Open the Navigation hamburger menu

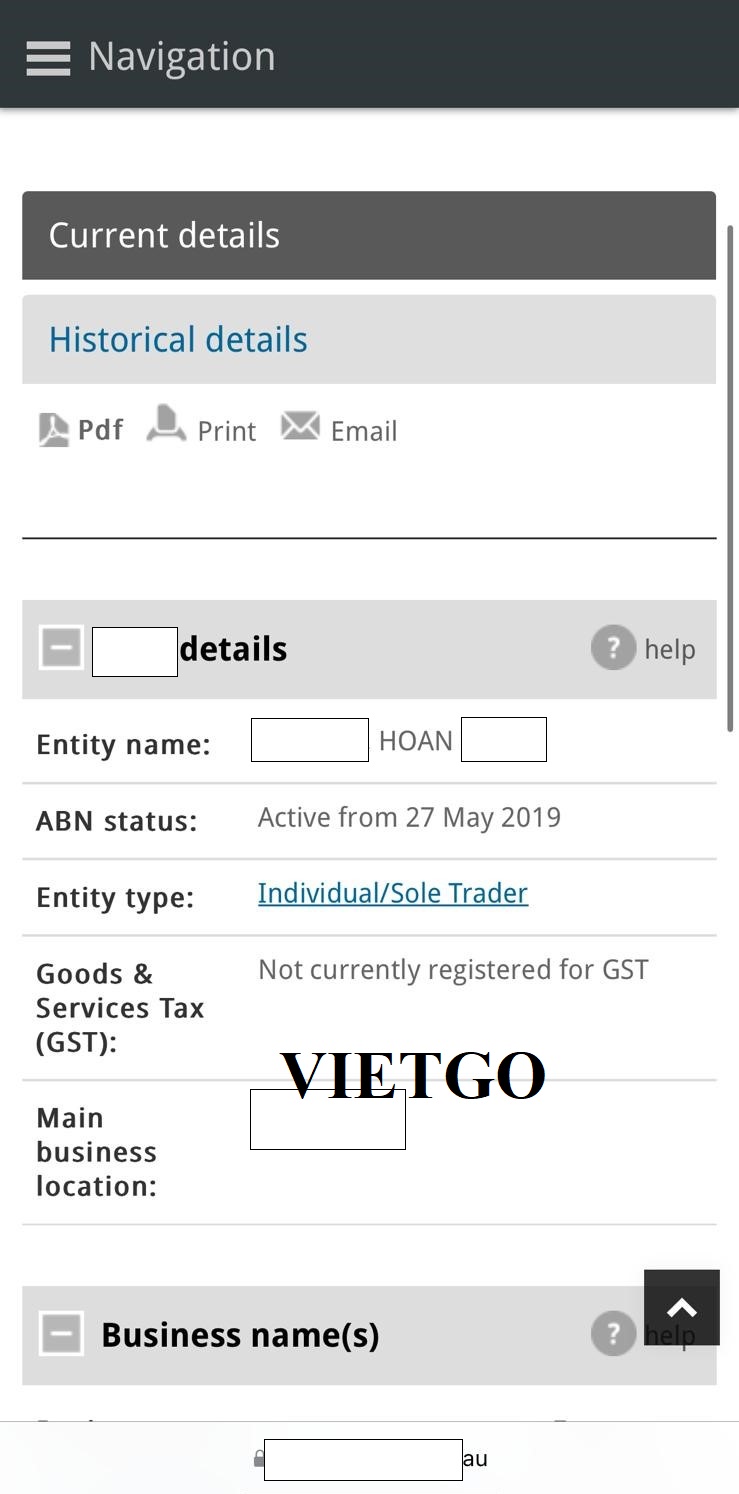[48, 58]
